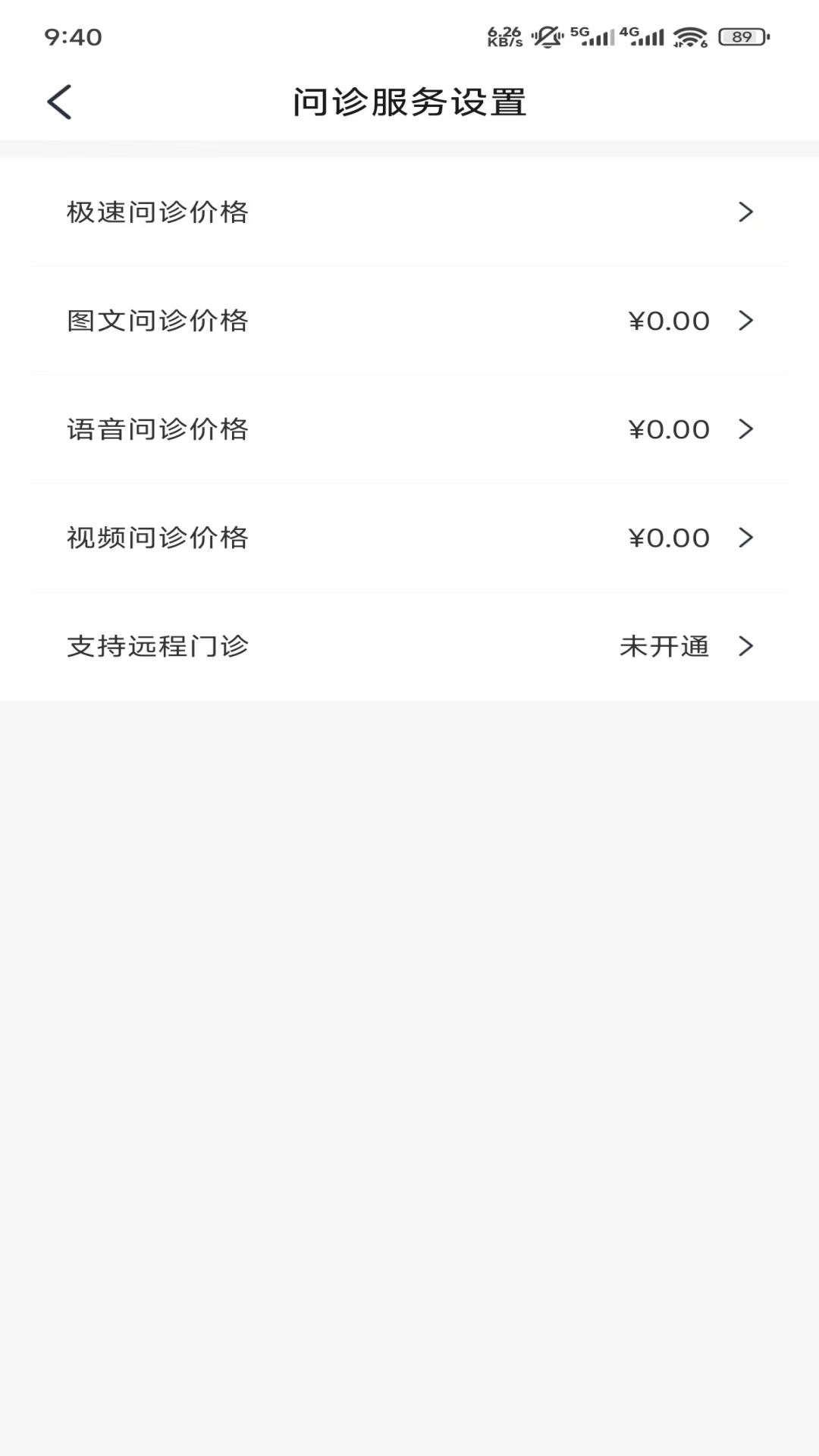Expand the 语音问诊价格 row chevron
The width and height of the screenshot is (819, 1456).
tap(745, 429)
